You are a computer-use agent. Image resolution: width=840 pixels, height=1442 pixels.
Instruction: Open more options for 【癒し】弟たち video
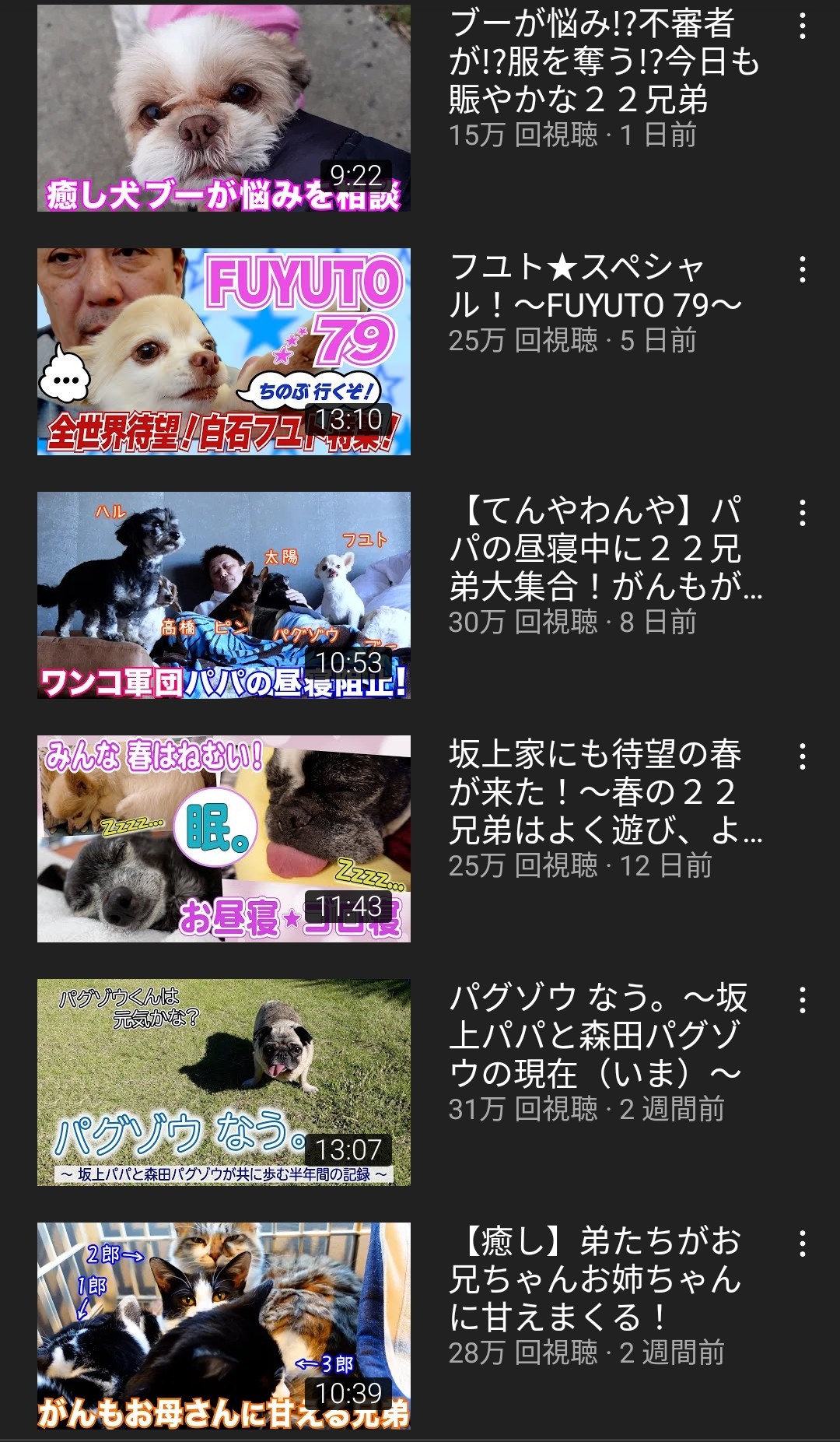(803, 1244)
